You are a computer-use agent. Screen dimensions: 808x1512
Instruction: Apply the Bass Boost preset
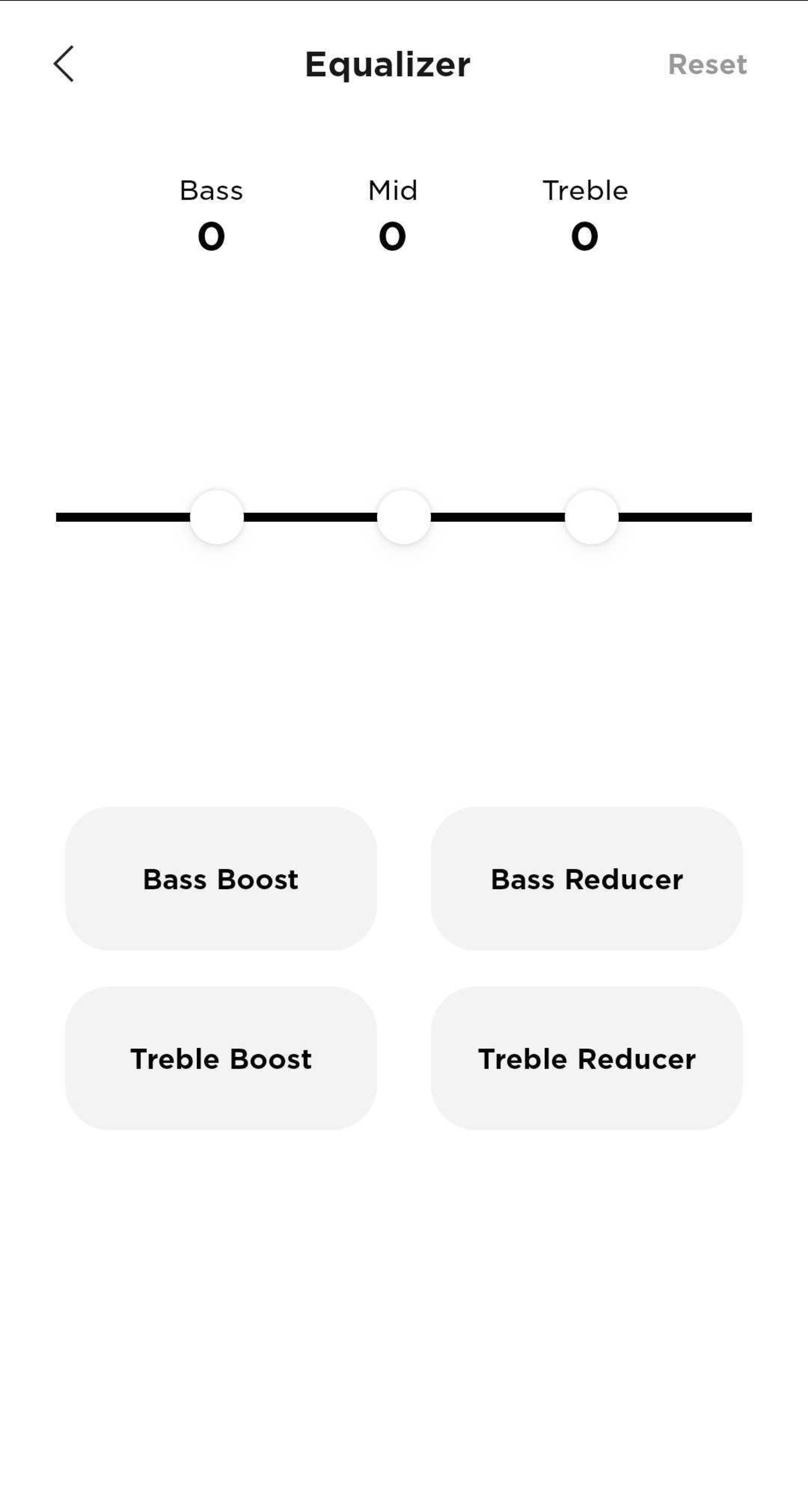[x=221, y=879]
